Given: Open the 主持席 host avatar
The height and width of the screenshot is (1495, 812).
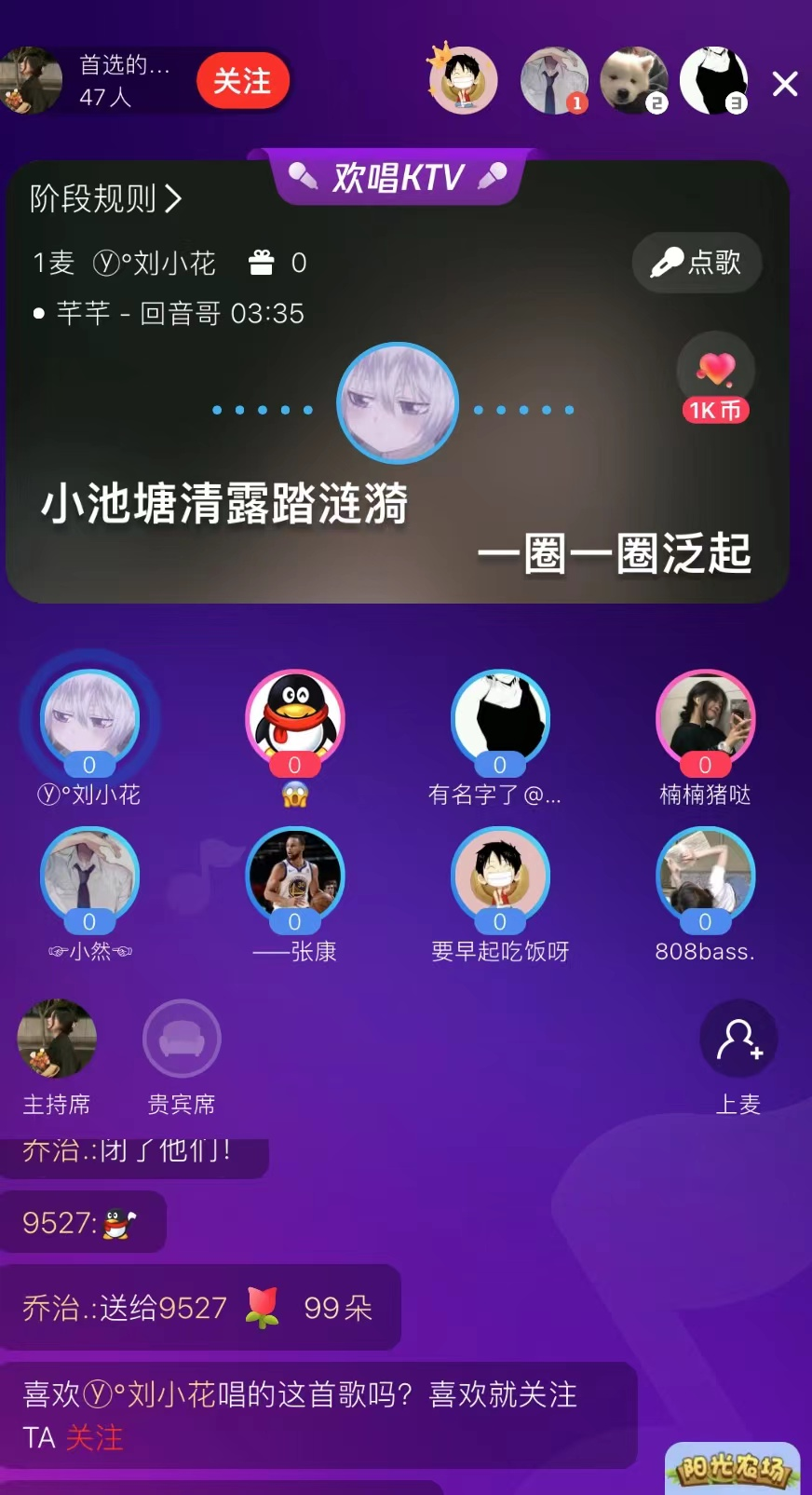Looking at the screenshot, I should coord(57,1039).
